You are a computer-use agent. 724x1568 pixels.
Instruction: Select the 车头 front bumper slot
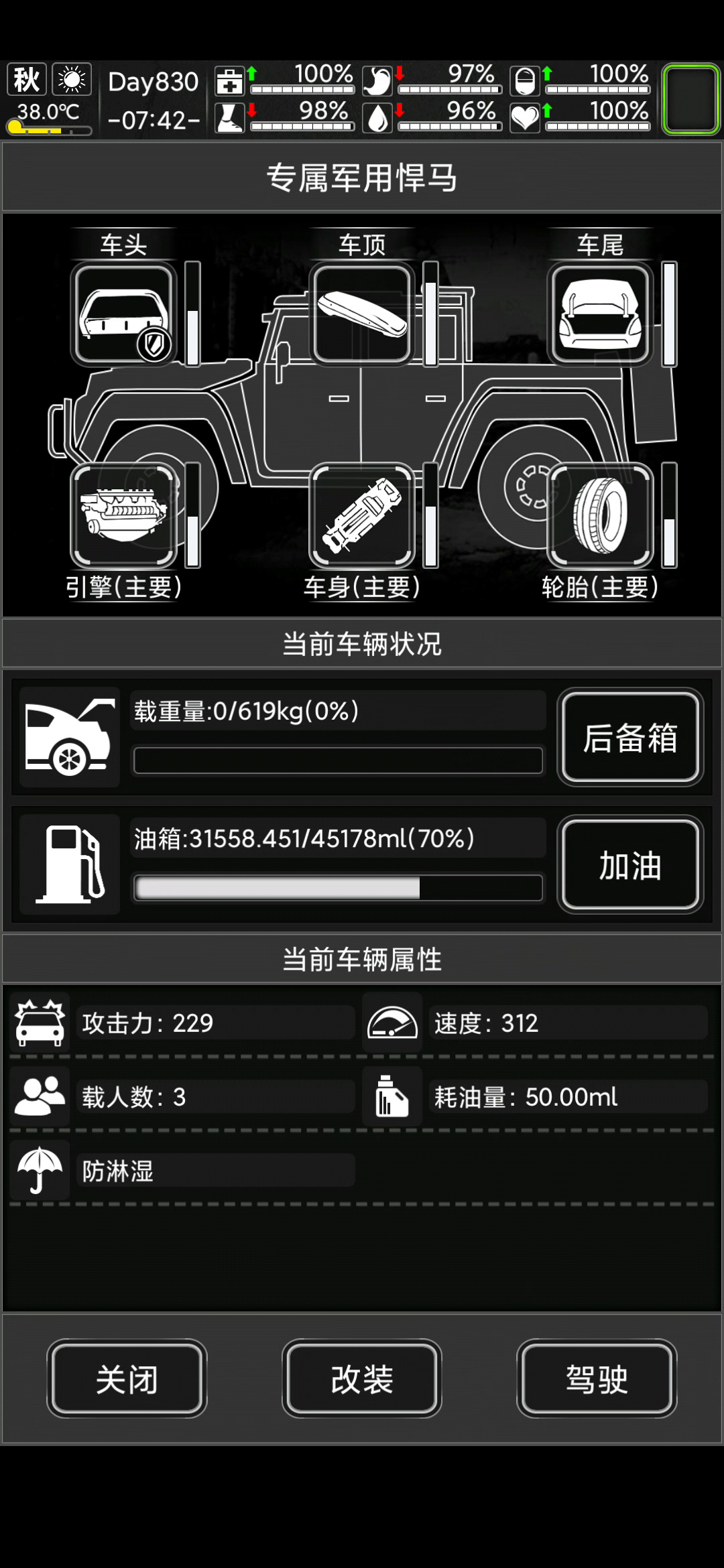(124, 314)
